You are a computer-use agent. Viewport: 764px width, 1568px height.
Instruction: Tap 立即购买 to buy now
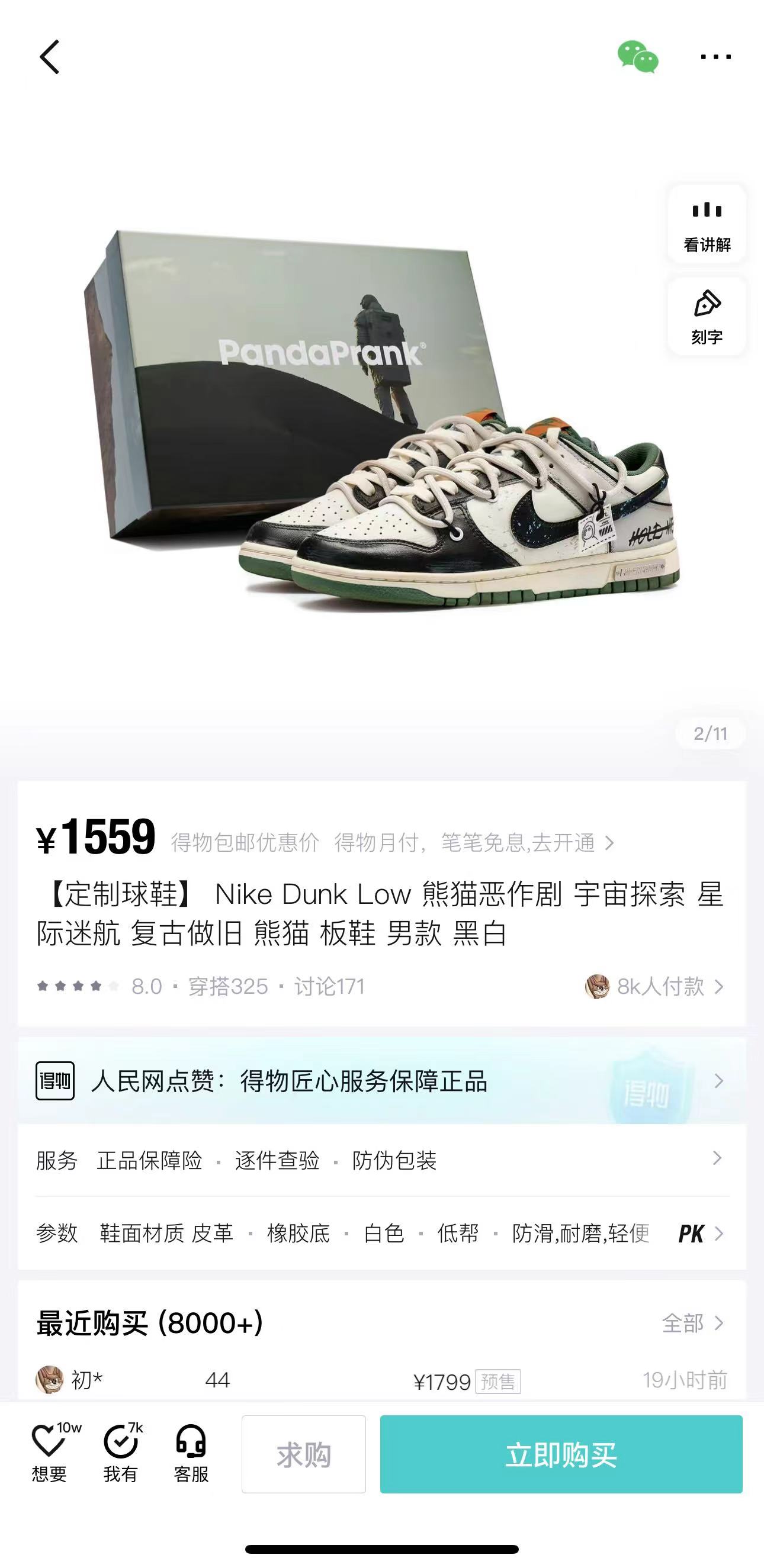(561, 1454)
